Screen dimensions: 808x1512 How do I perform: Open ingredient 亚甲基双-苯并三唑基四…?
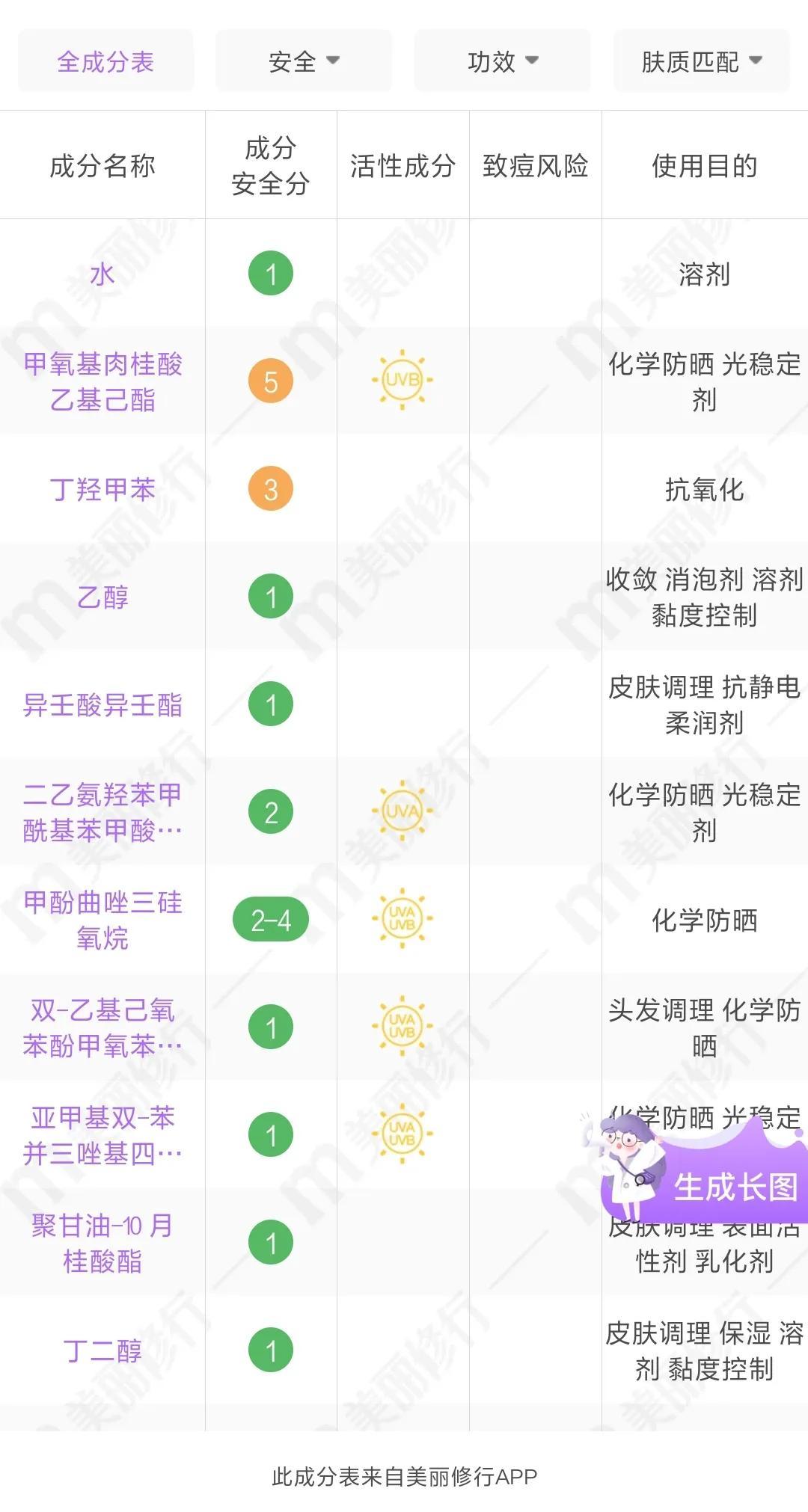(x=102, y=1136)
